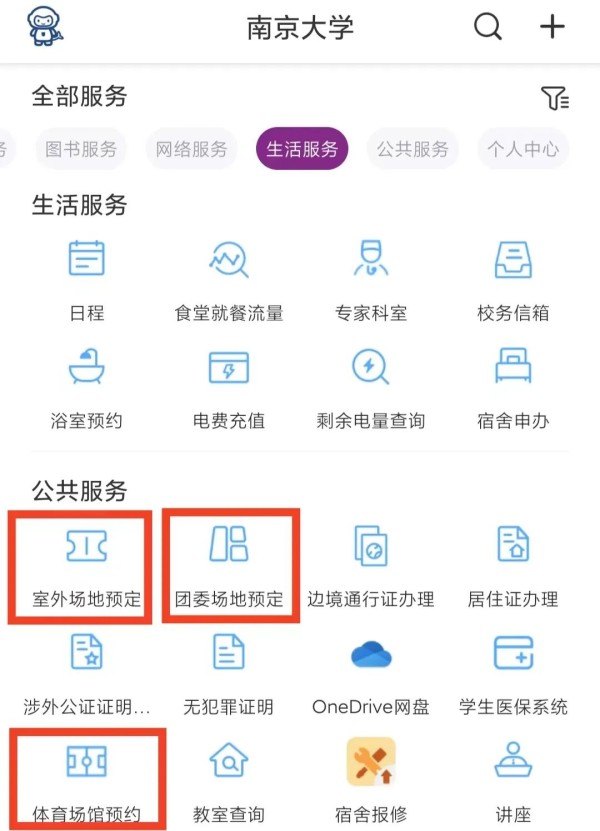Check 食堂就餐流量
Viewport: 600px width, 831px height.
coord(228,279)
